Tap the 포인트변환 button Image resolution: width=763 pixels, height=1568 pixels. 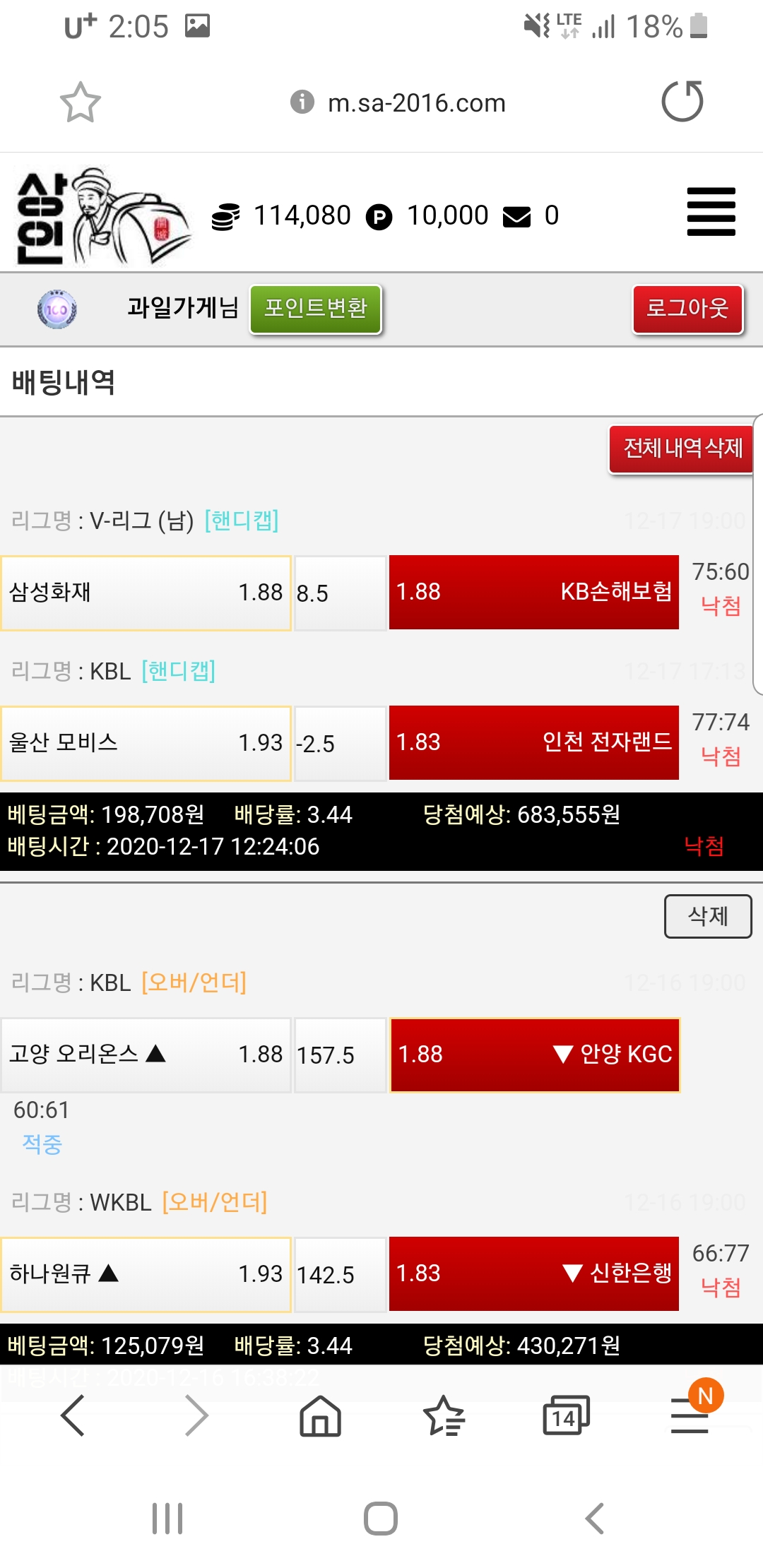pyautogui.click(x=315, y=309)
